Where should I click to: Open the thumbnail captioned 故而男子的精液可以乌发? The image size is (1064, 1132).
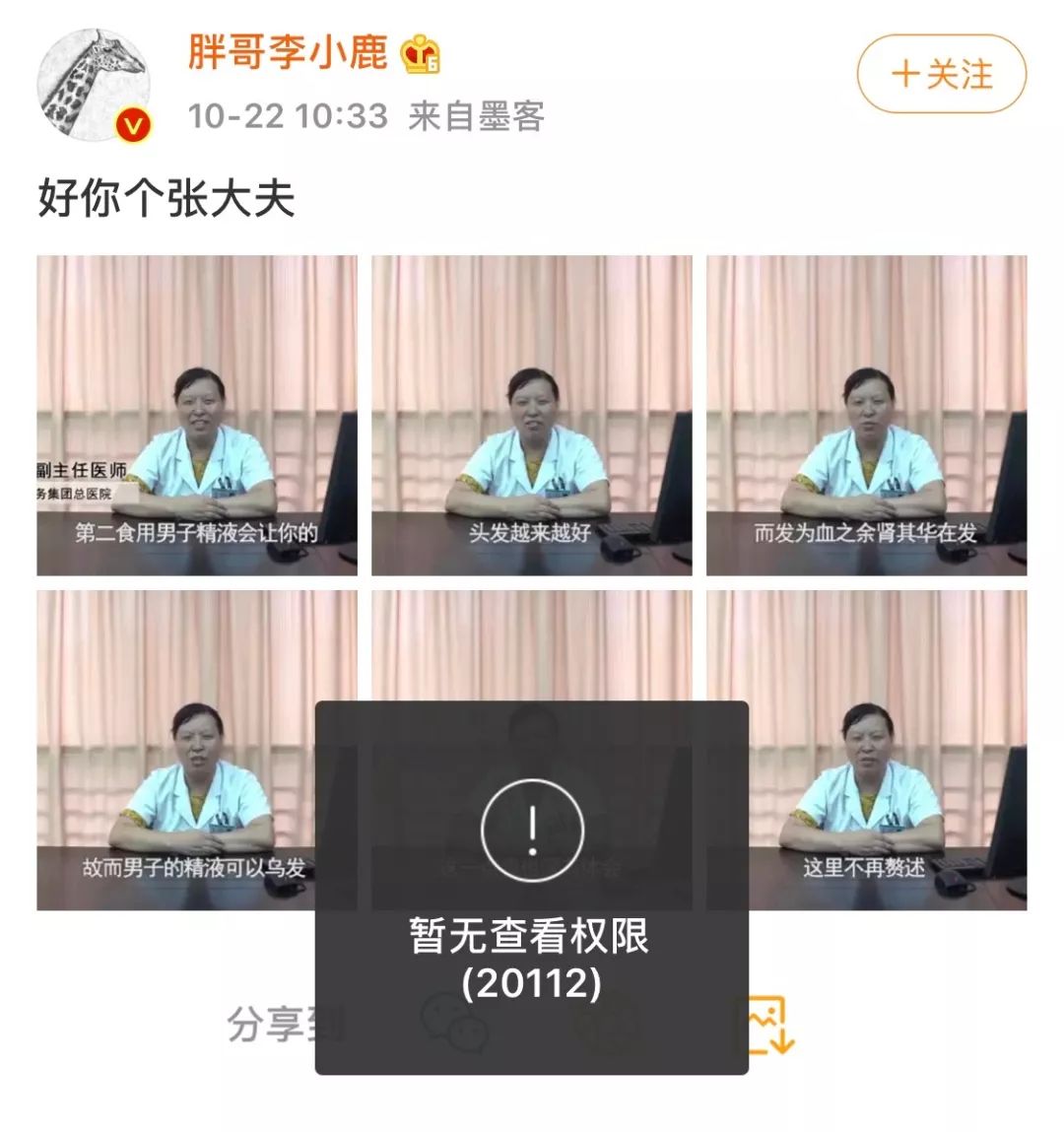[194, 749]
